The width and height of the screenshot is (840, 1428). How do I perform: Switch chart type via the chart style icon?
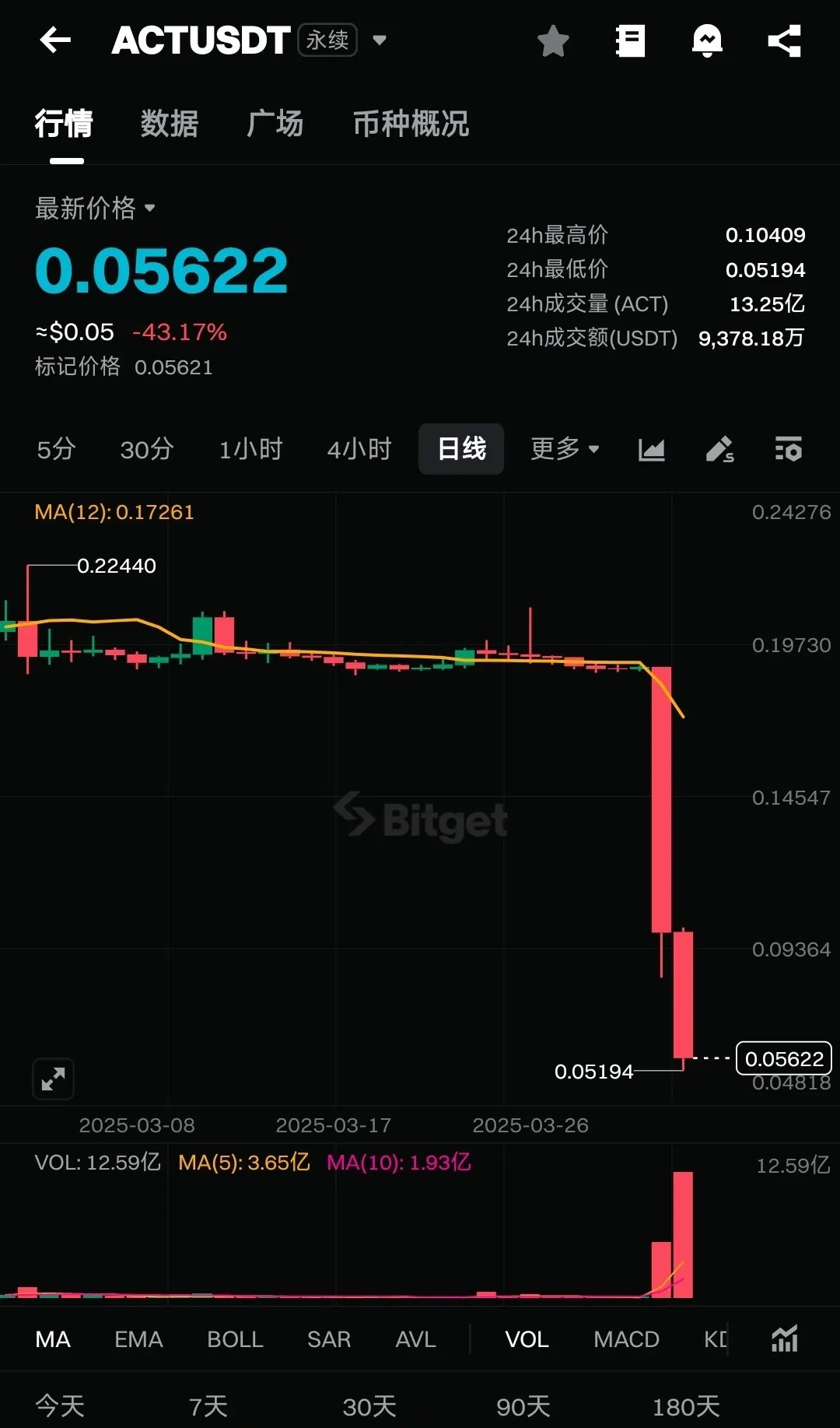click(652, 449)
